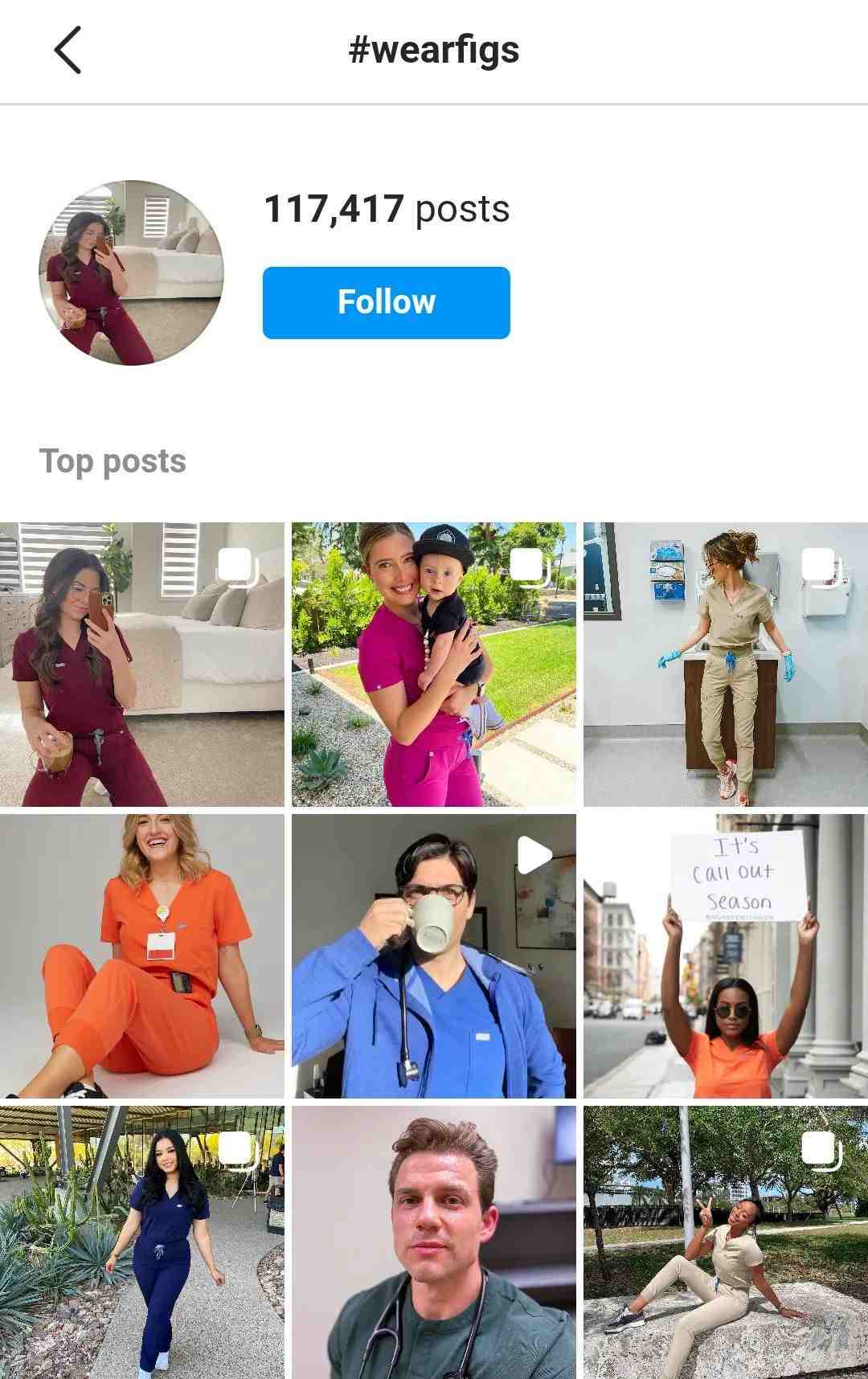The width and height of the screenshot is (868, 1379).
Task: Play the video of man drinking from mug
Action: pyautogui.click(x=434, y=956)
